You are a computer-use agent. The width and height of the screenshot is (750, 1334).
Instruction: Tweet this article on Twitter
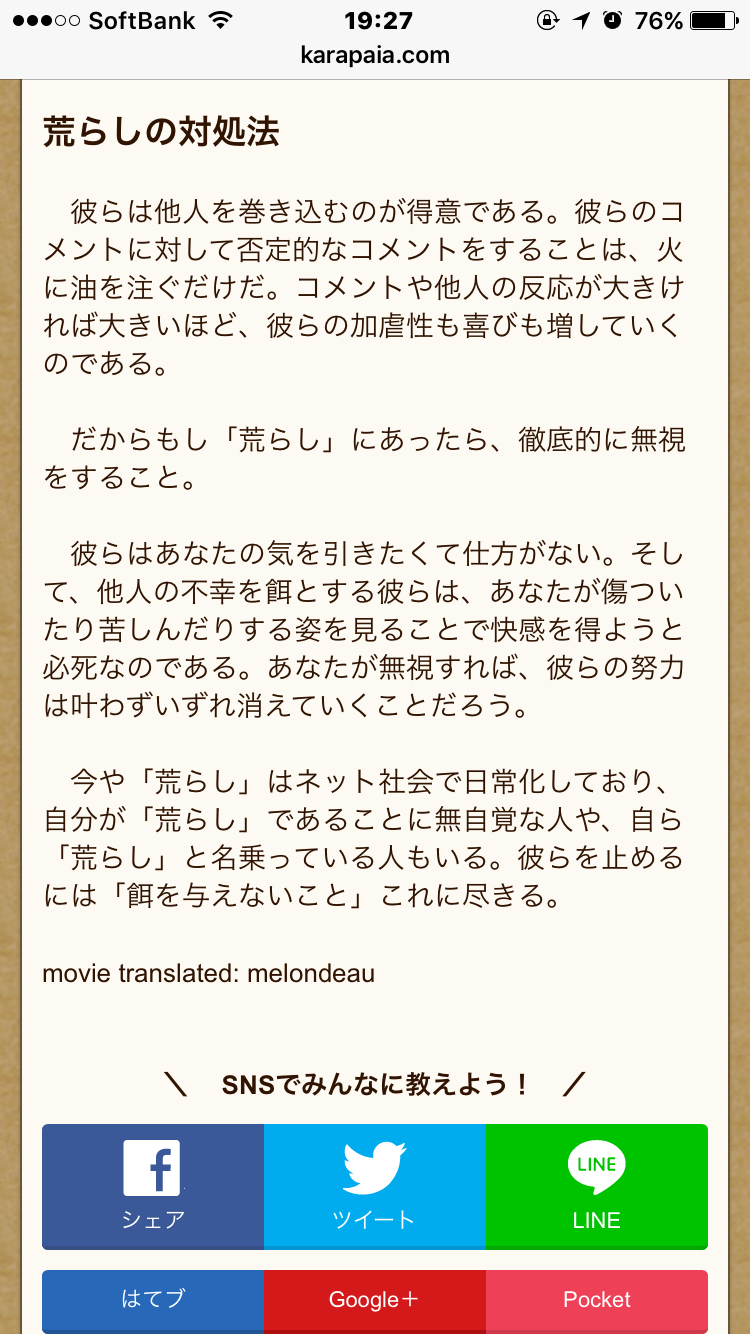[374, 1186]
